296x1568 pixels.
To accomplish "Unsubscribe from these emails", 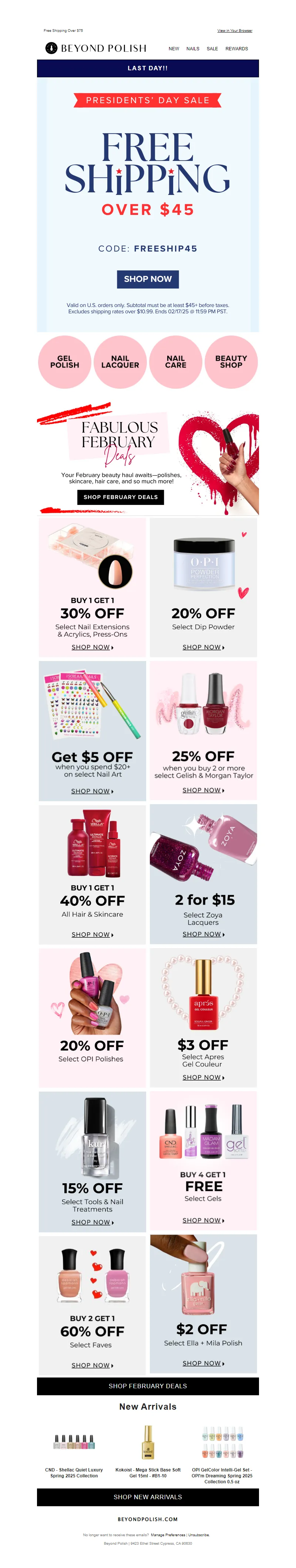I will 199,1535.
